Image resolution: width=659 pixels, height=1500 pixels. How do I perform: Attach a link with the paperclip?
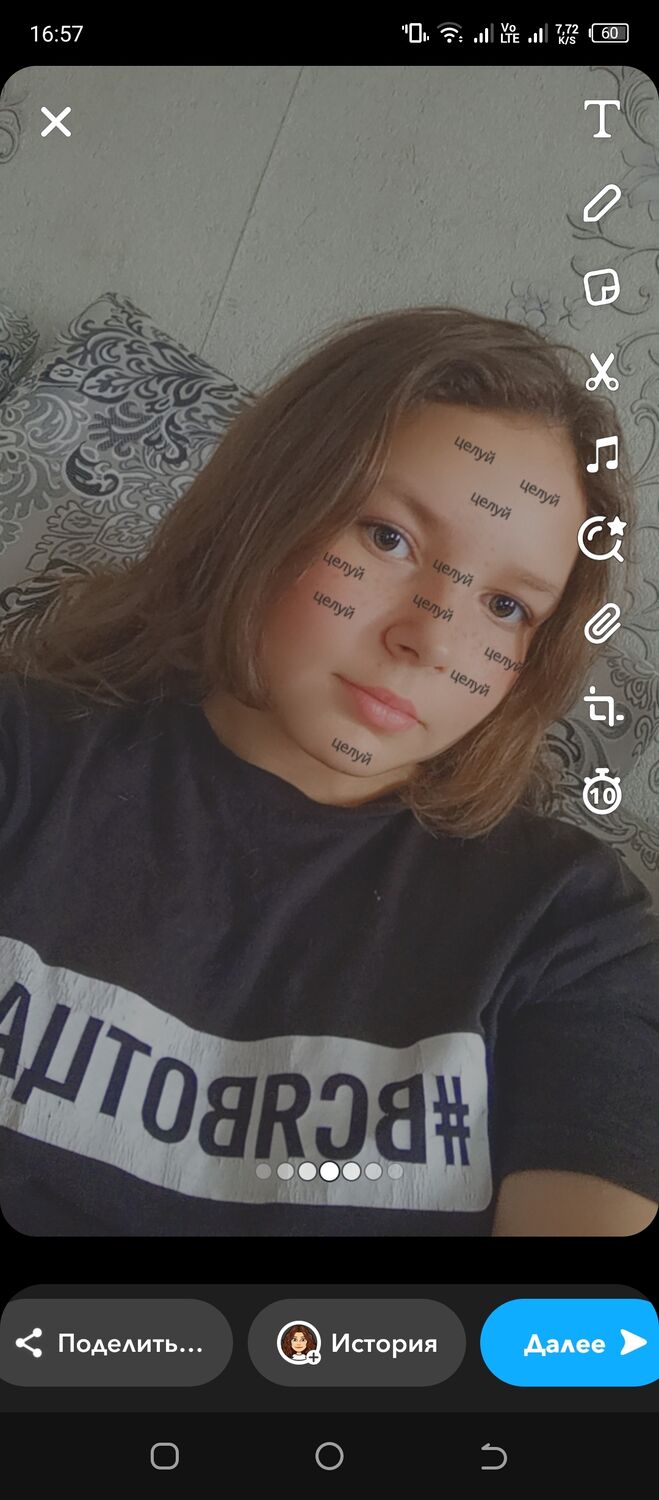point(602,624)
